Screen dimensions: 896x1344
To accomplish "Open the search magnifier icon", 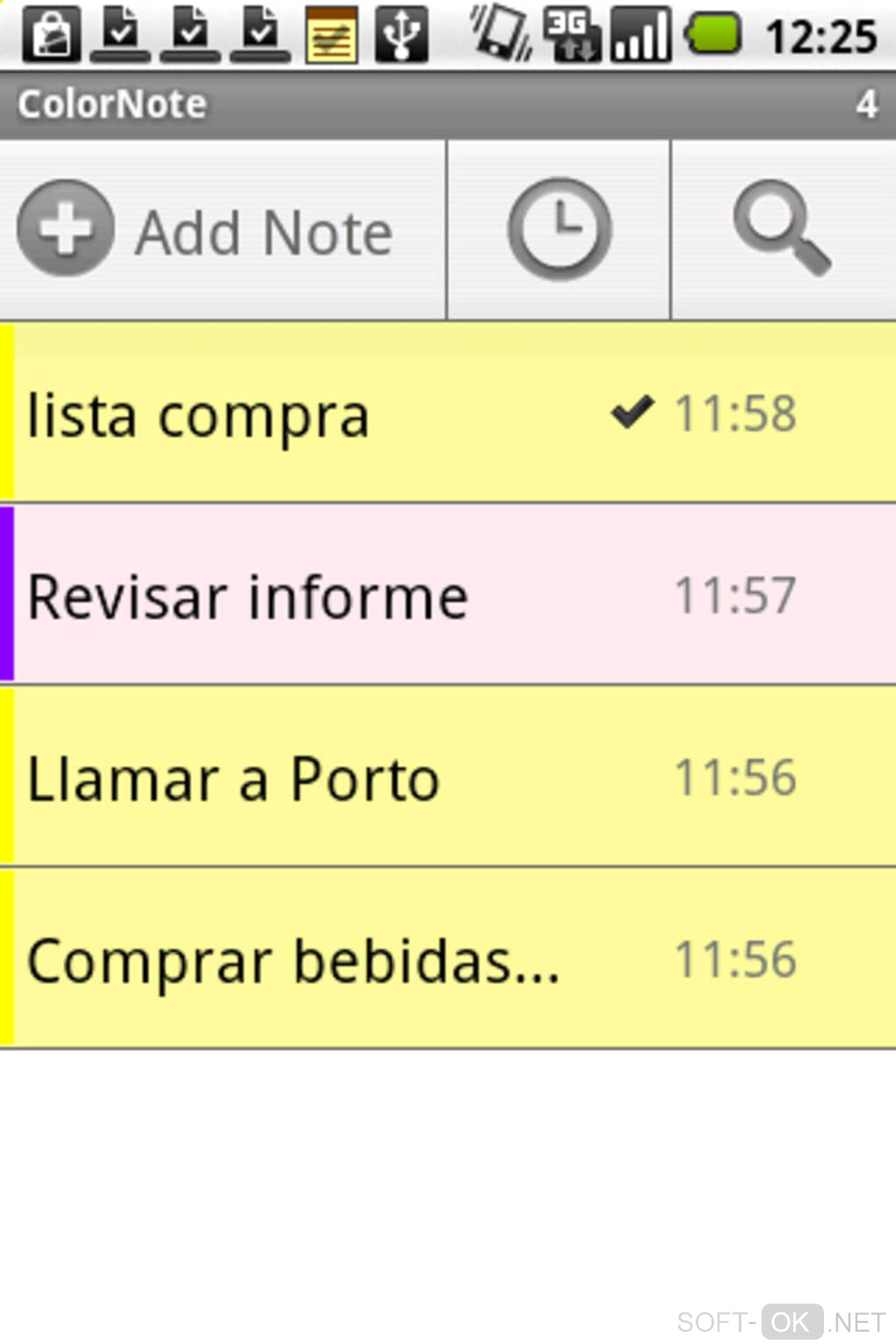I will click(783, 230).
